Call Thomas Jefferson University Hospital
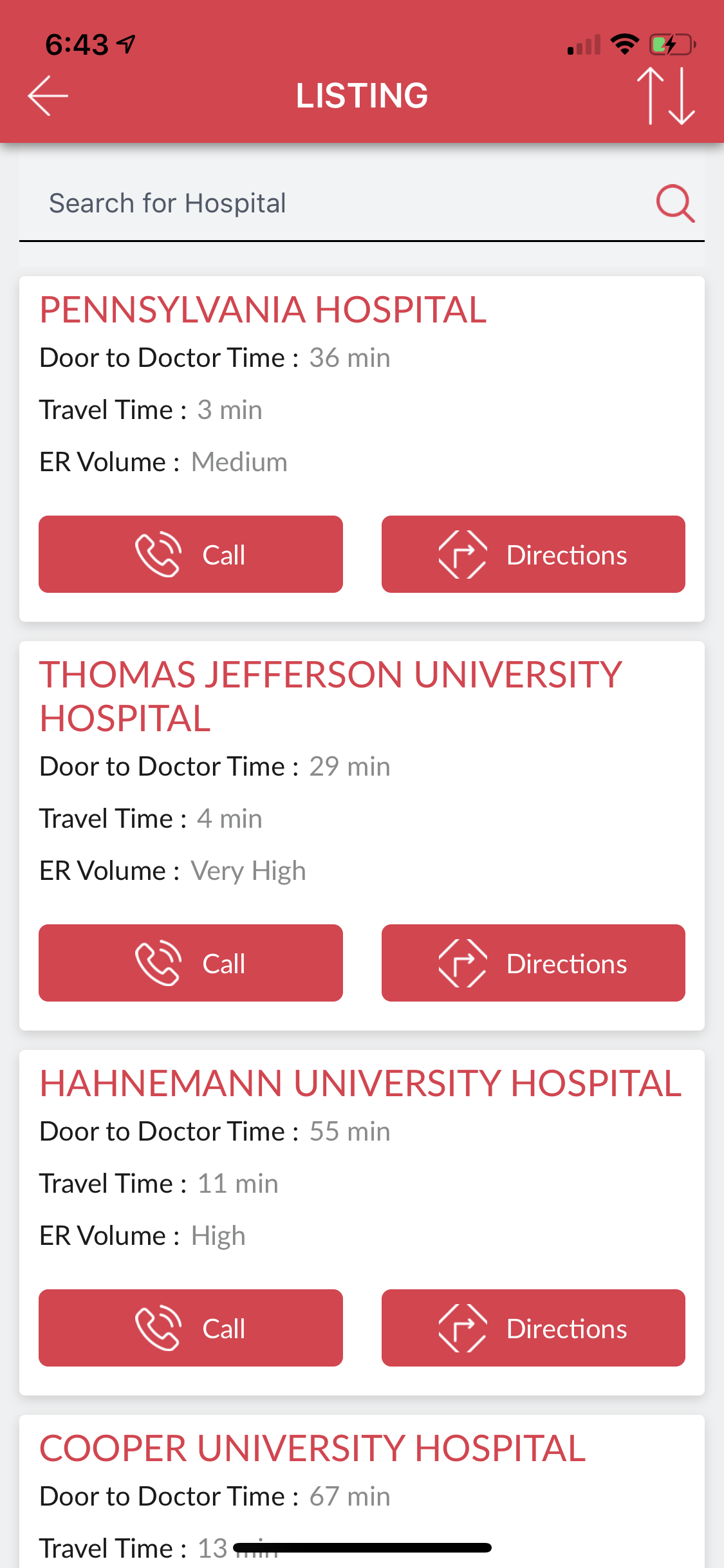This screenshot has width=724, height=1568. point(190,963)
